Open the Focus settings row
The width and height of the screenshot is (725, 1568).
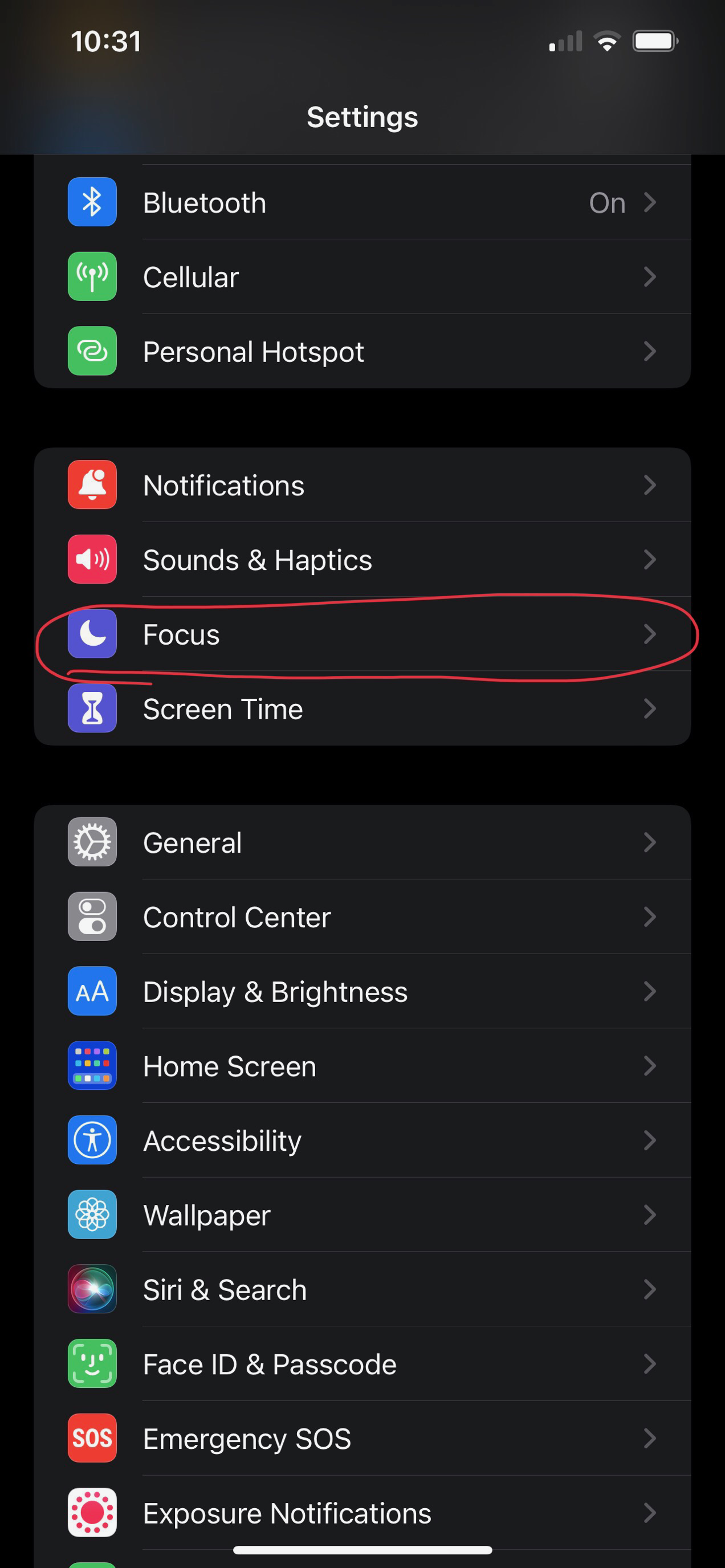(361, 634)
